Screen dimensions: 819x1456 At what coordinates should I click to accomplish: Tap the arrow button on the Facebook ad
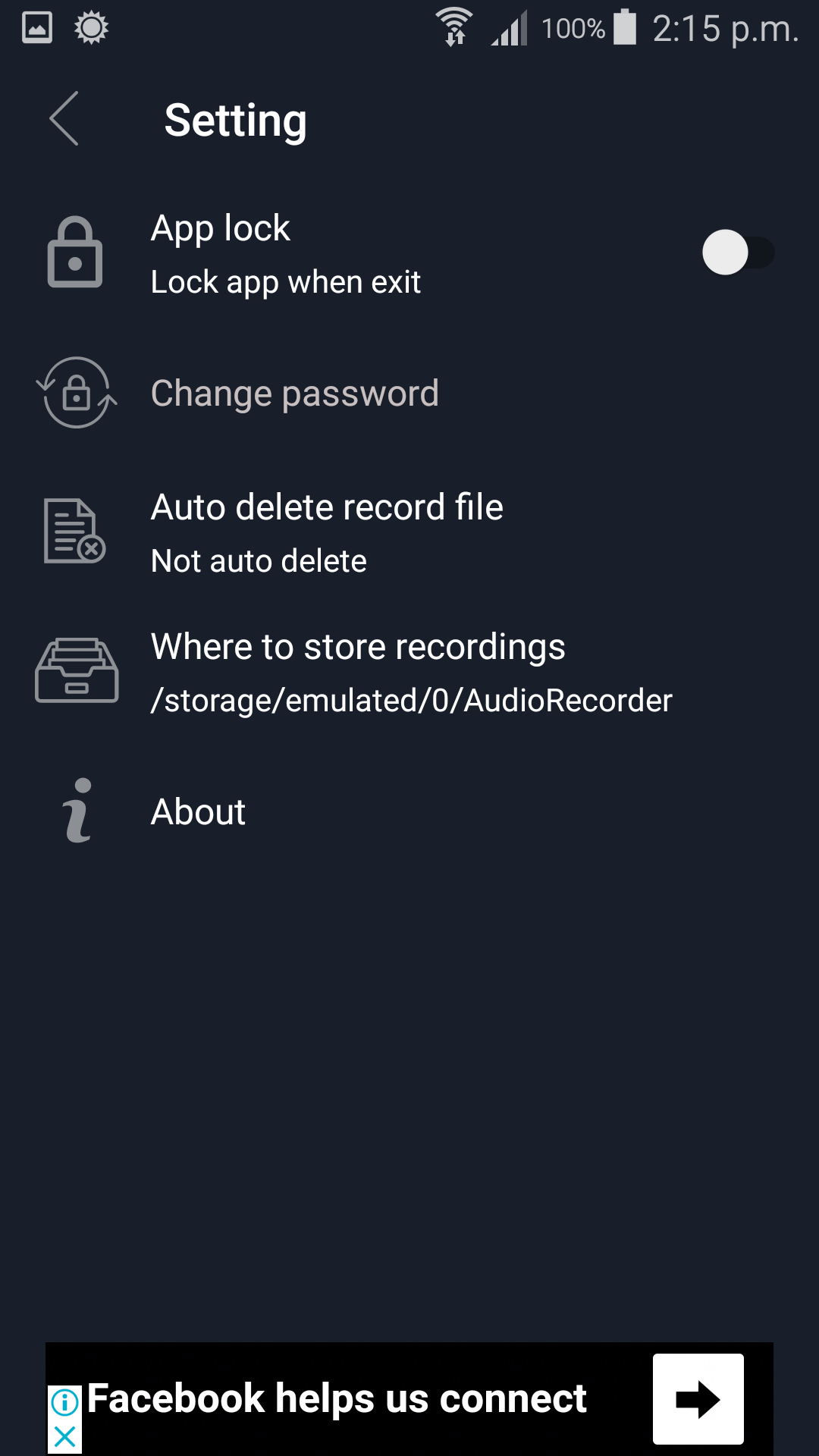point(698,1399)
